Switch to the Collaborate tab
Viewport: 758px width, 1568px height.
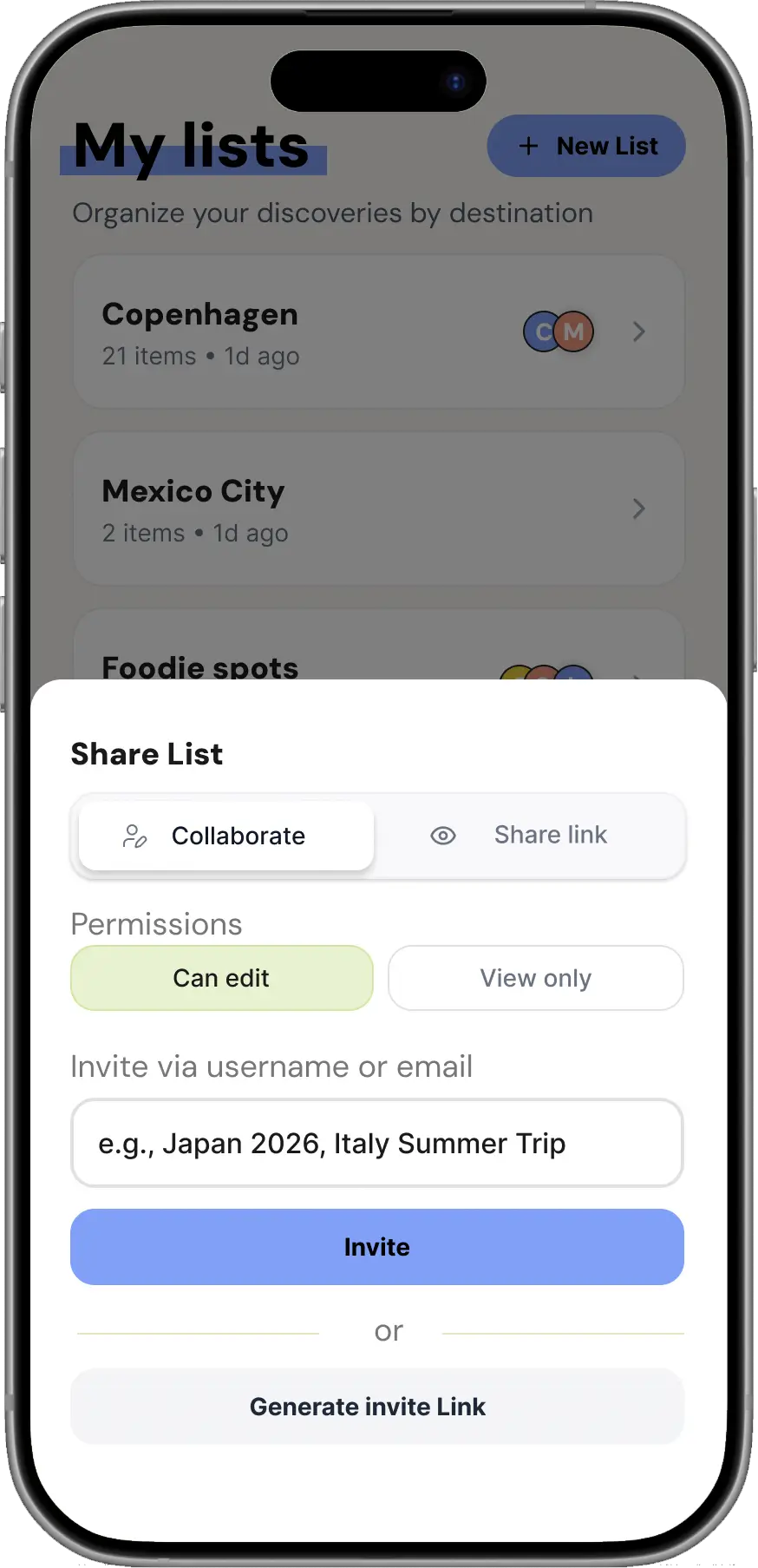point(225,836)
